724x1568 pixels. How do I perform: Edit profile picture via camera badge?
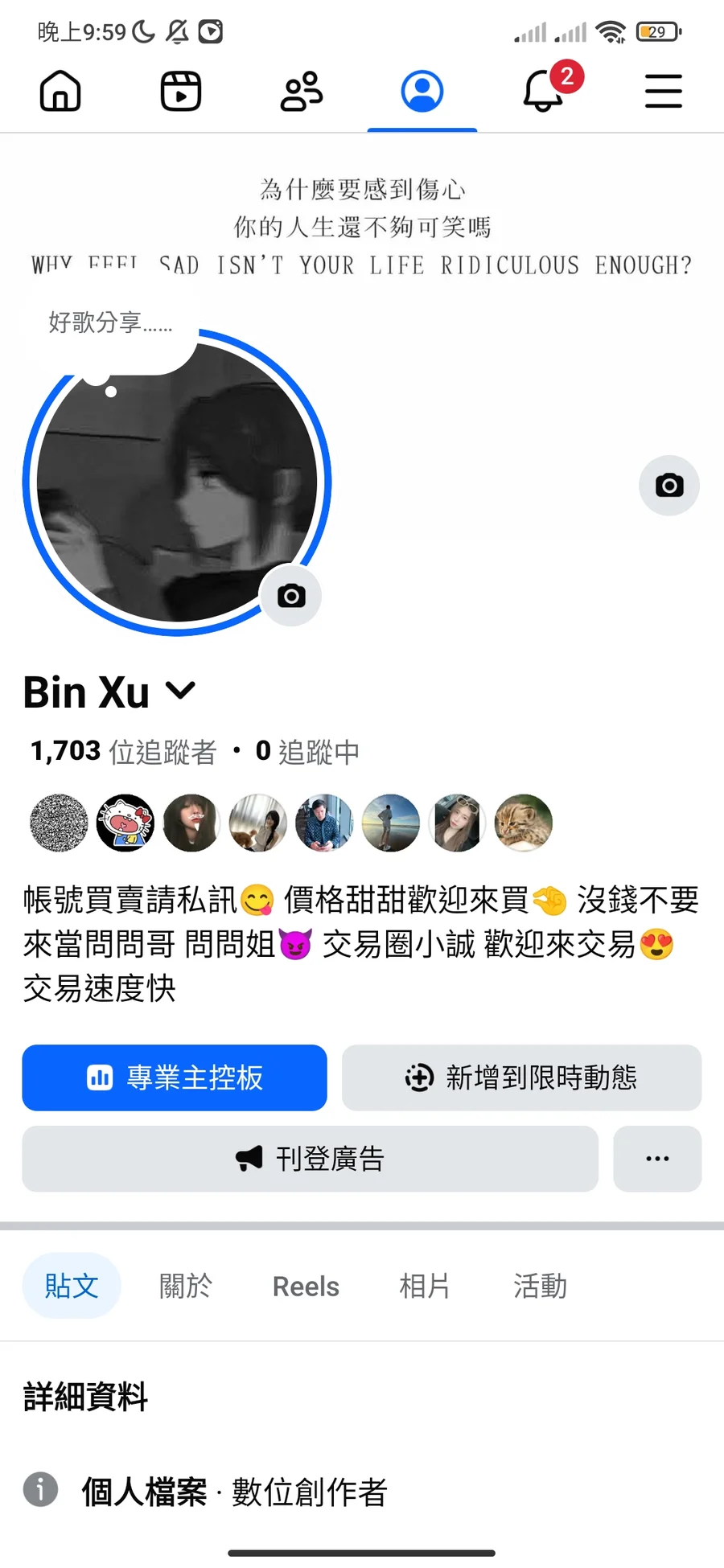click(291, 596)
